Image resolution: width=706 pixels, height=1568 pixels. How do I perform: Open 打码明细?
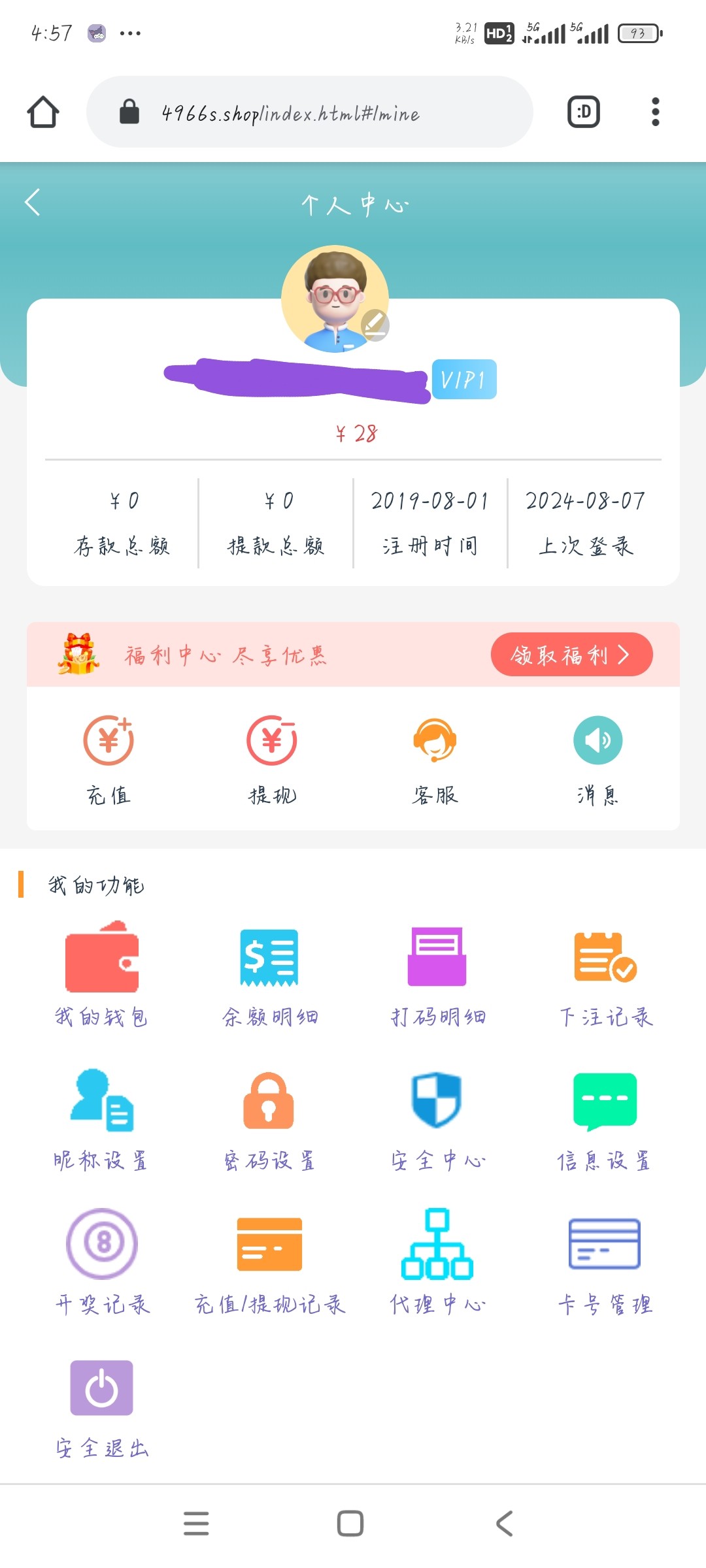(437, 973)
